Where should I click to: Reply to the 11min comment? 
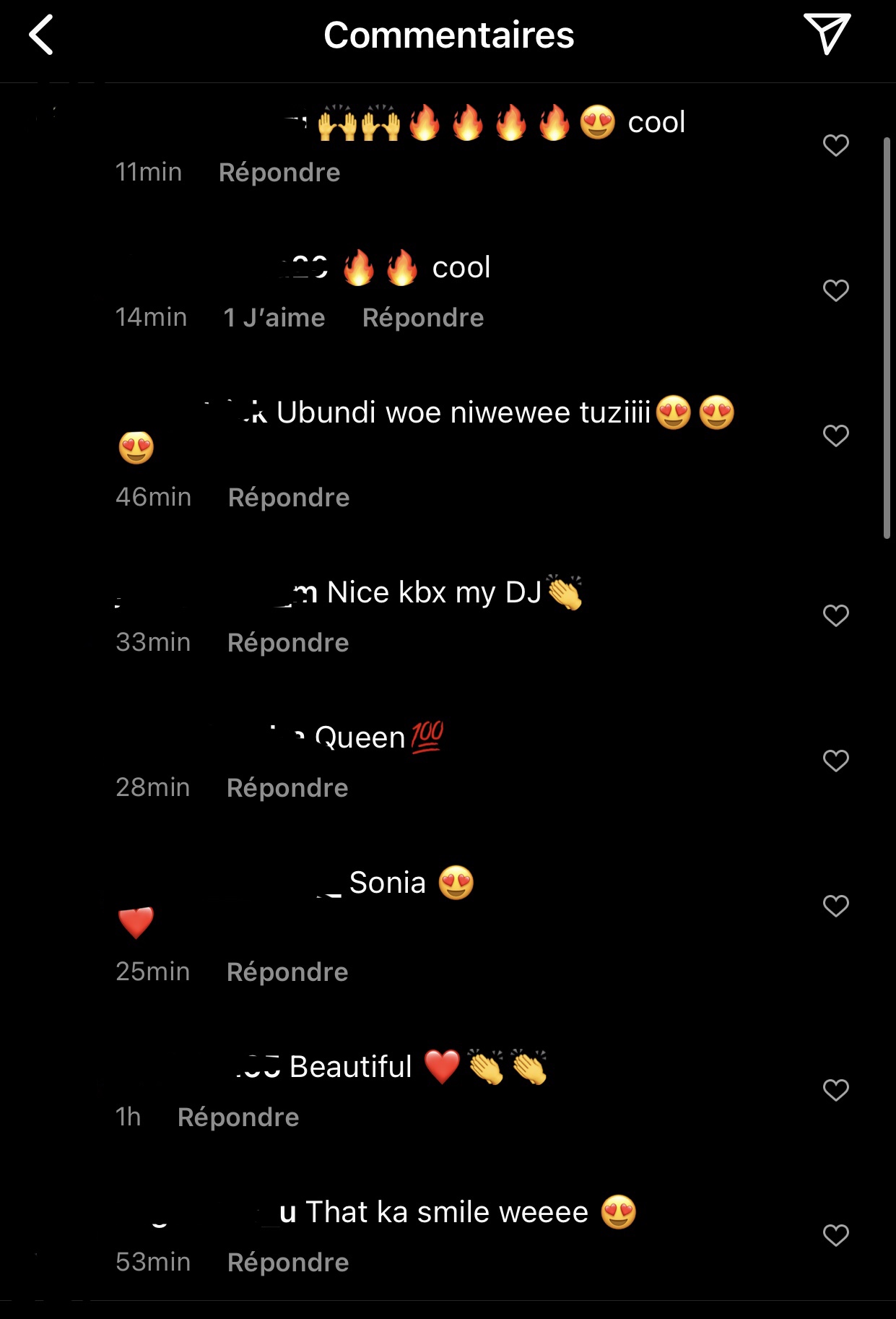(279, 173)
